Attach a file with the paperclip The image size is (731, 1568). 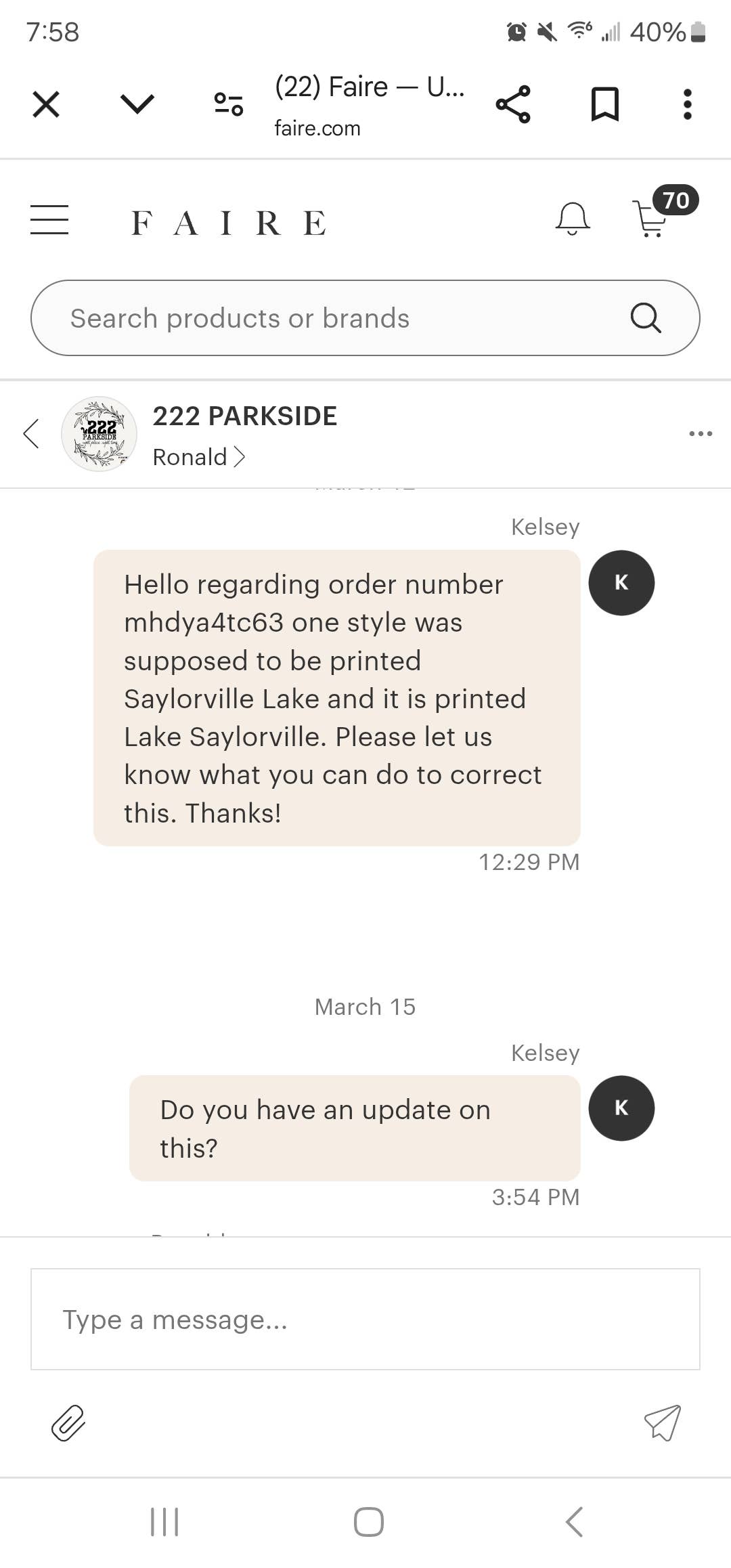[x=68, y=1422]
